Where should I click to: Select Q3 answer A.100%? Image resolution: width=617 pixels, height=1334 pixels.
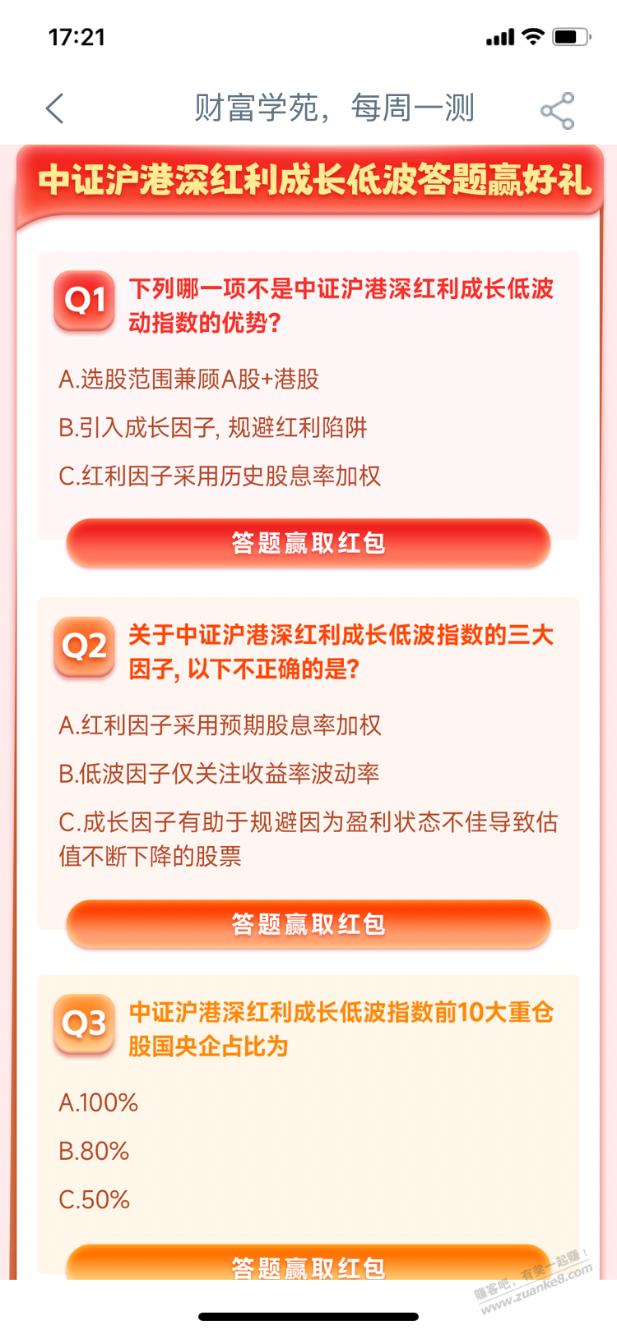(x=99, y=1103)
